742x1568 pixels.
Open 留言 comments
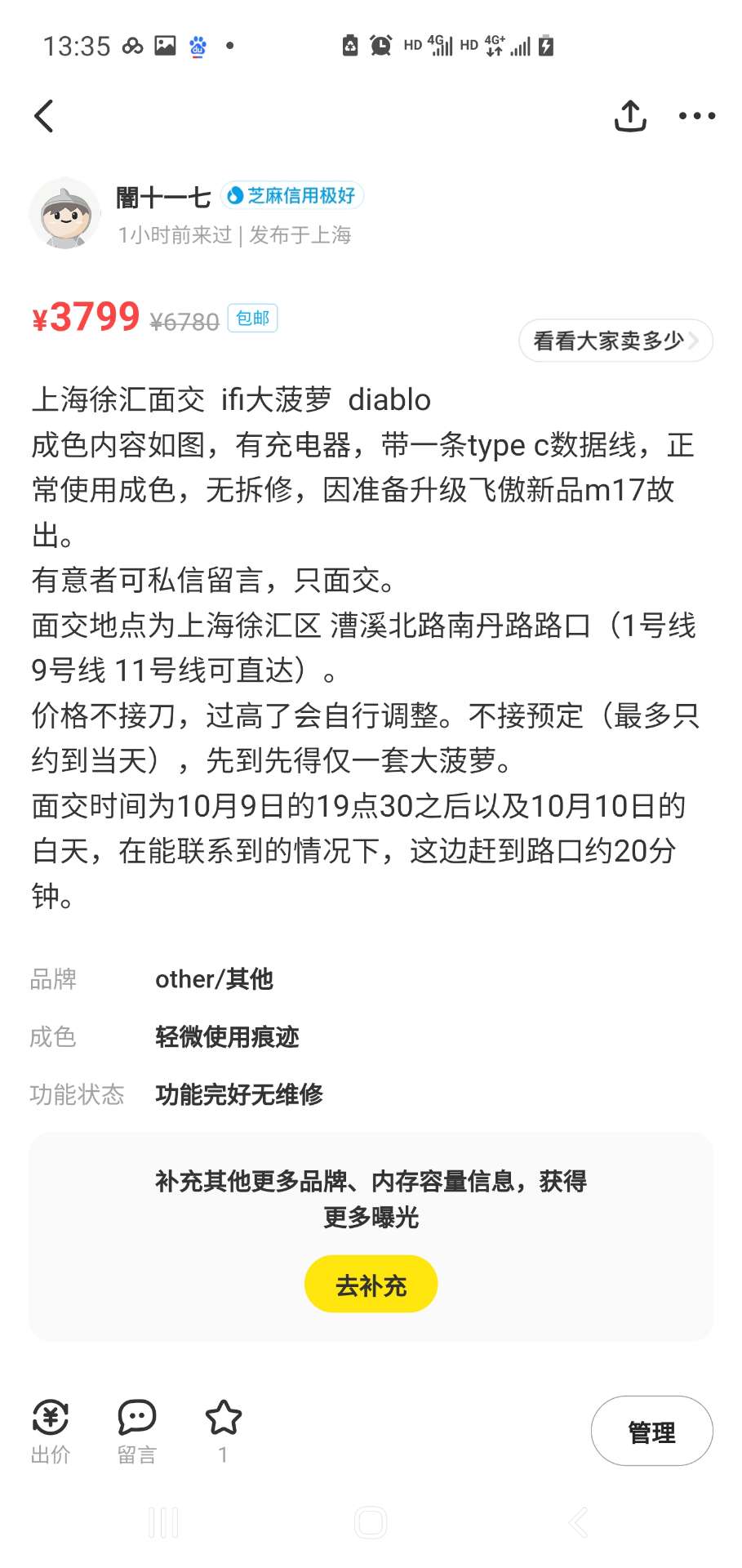coord(137,1431)
